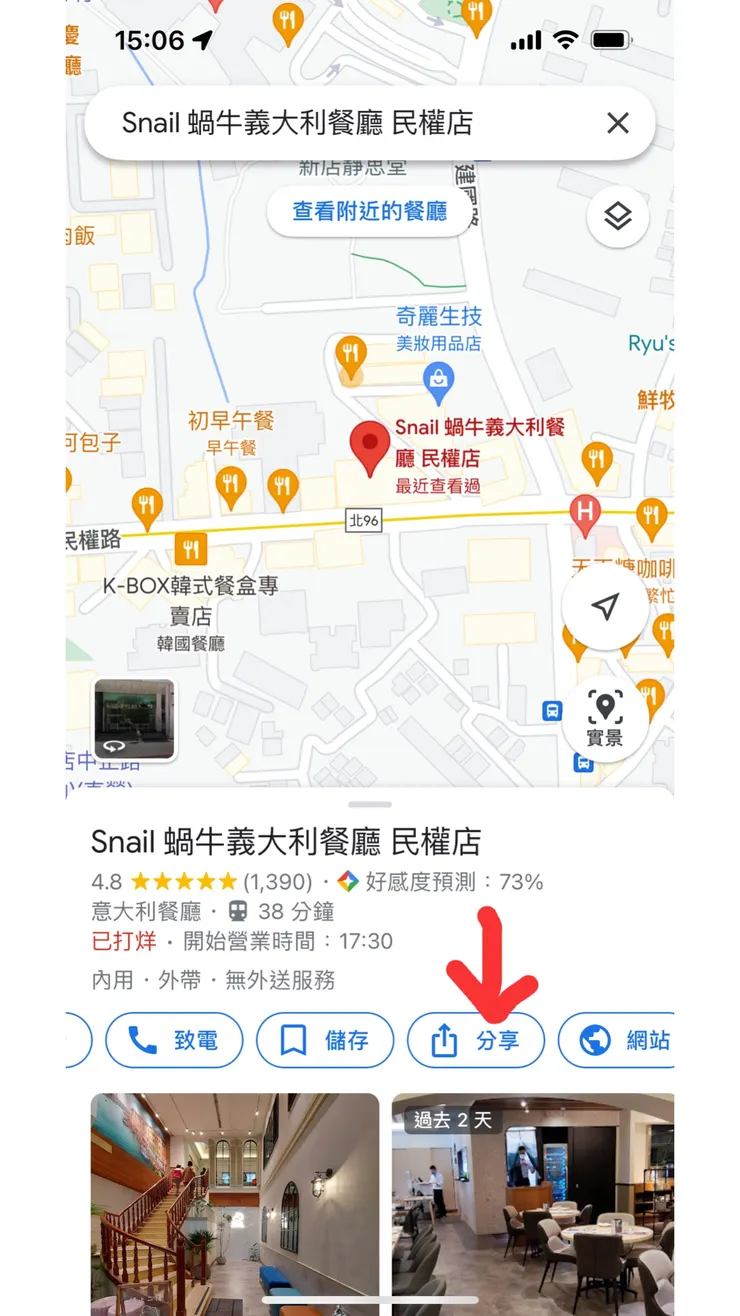Tap the share icon on 分享
Image resolution: width=740 pixels, height=1316 pixels.
(443, 1040)
